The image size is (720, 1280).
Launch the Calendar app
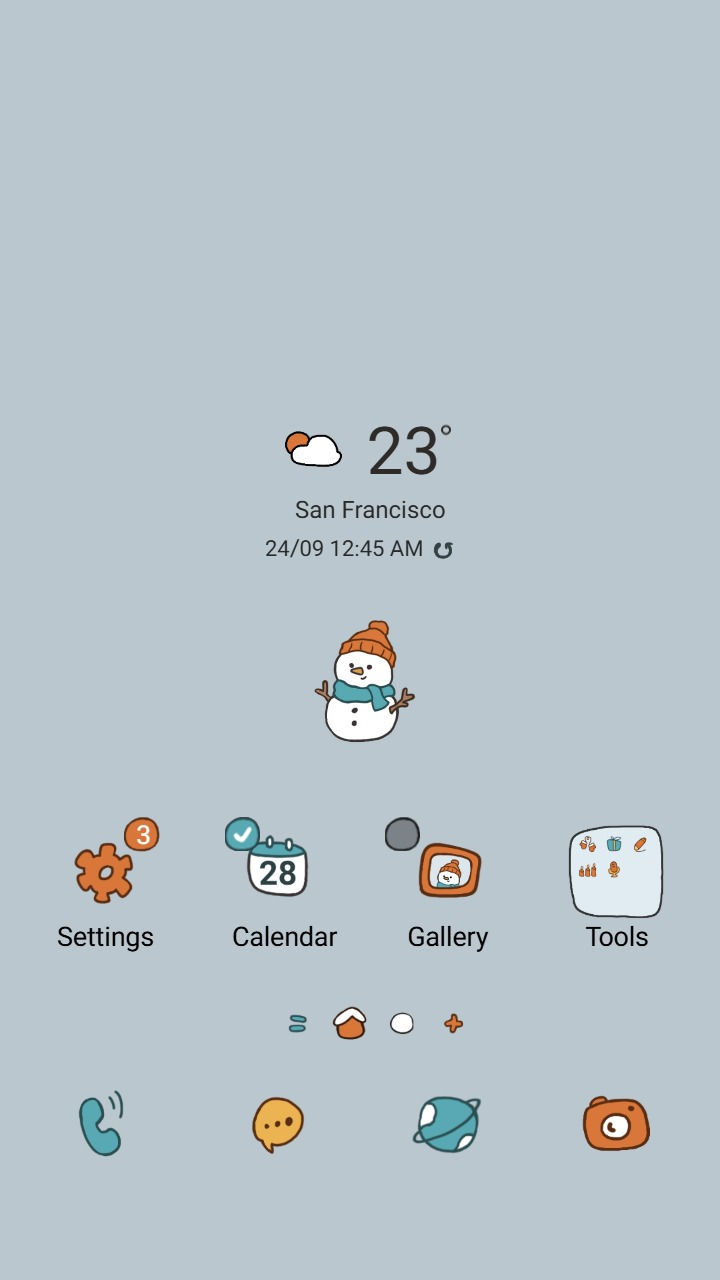(278, 868)
